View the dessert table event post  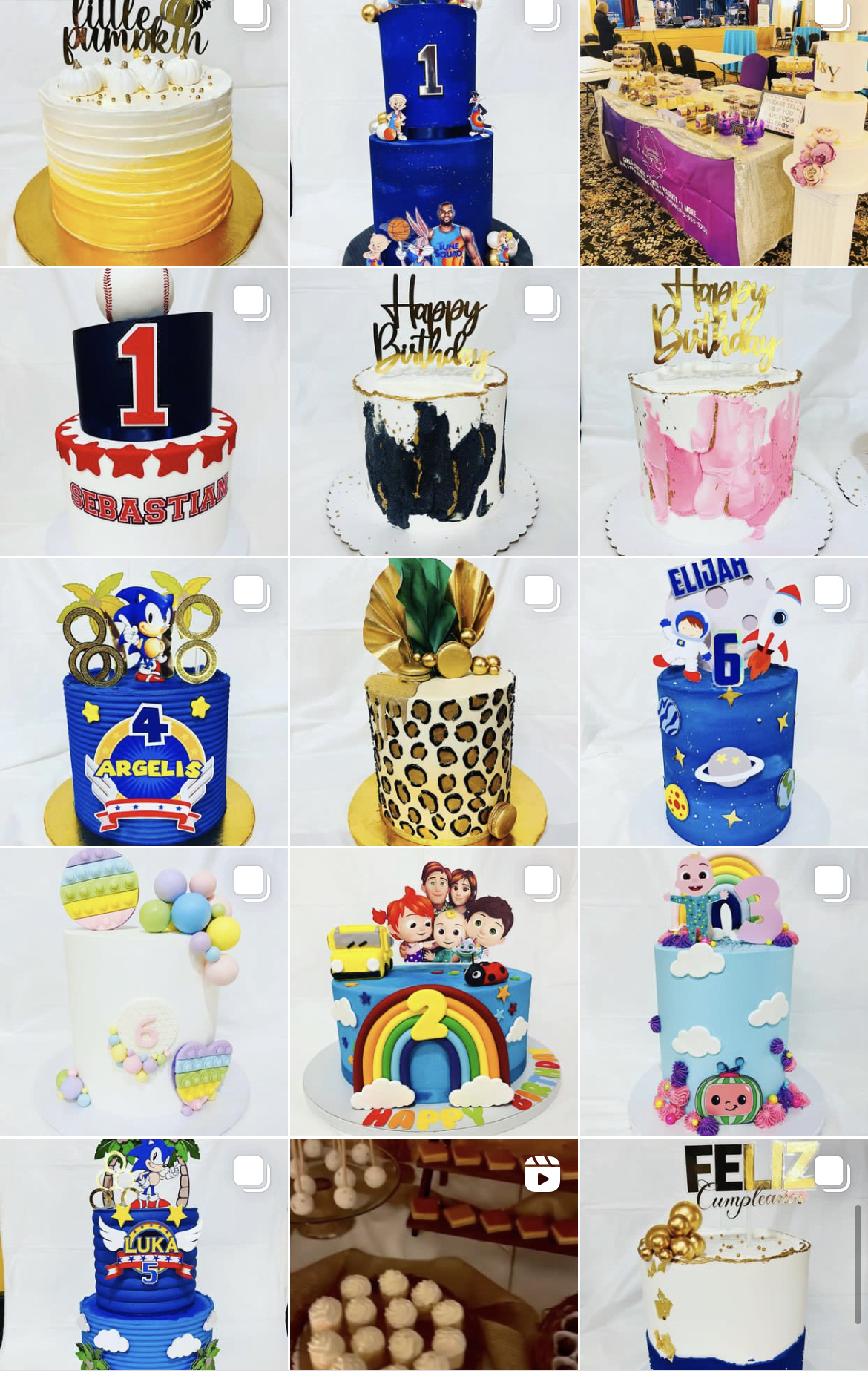[723, 132]
